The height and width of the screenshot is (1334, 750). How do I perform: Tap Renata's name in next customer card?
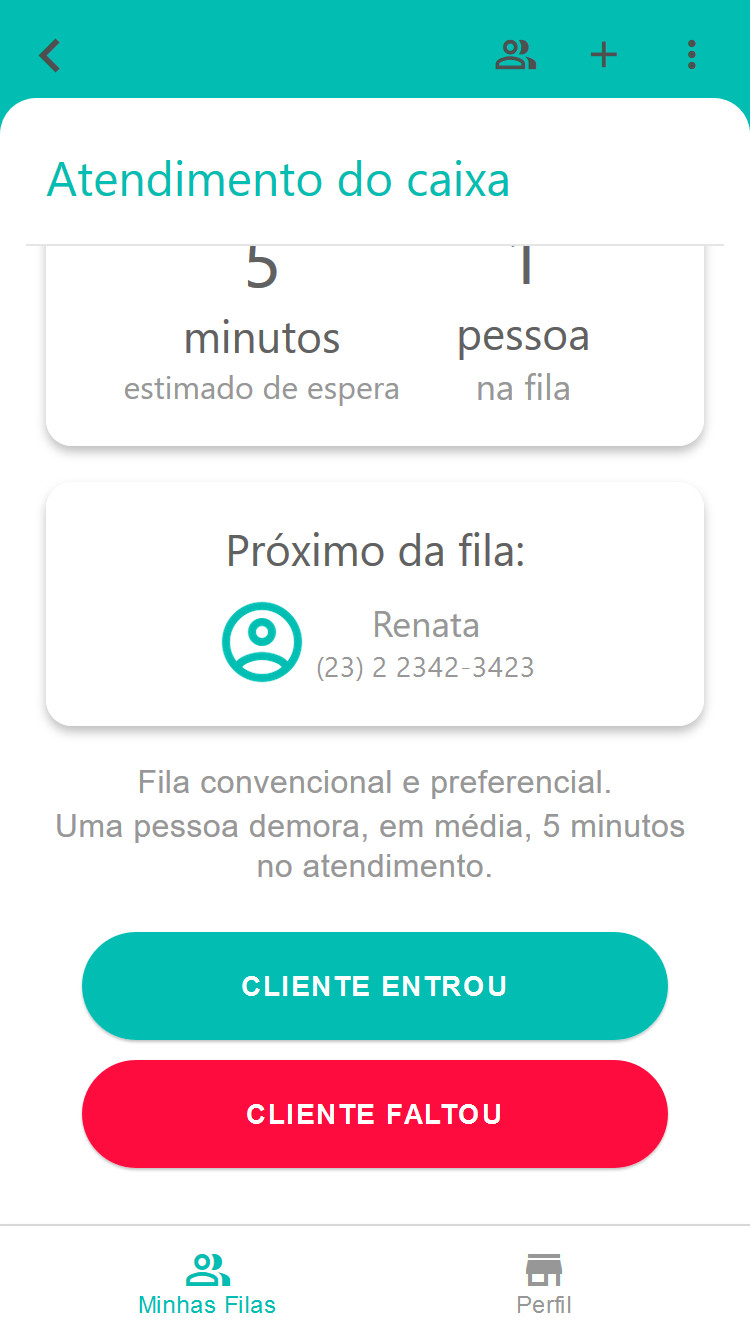(x=426, y=625)
